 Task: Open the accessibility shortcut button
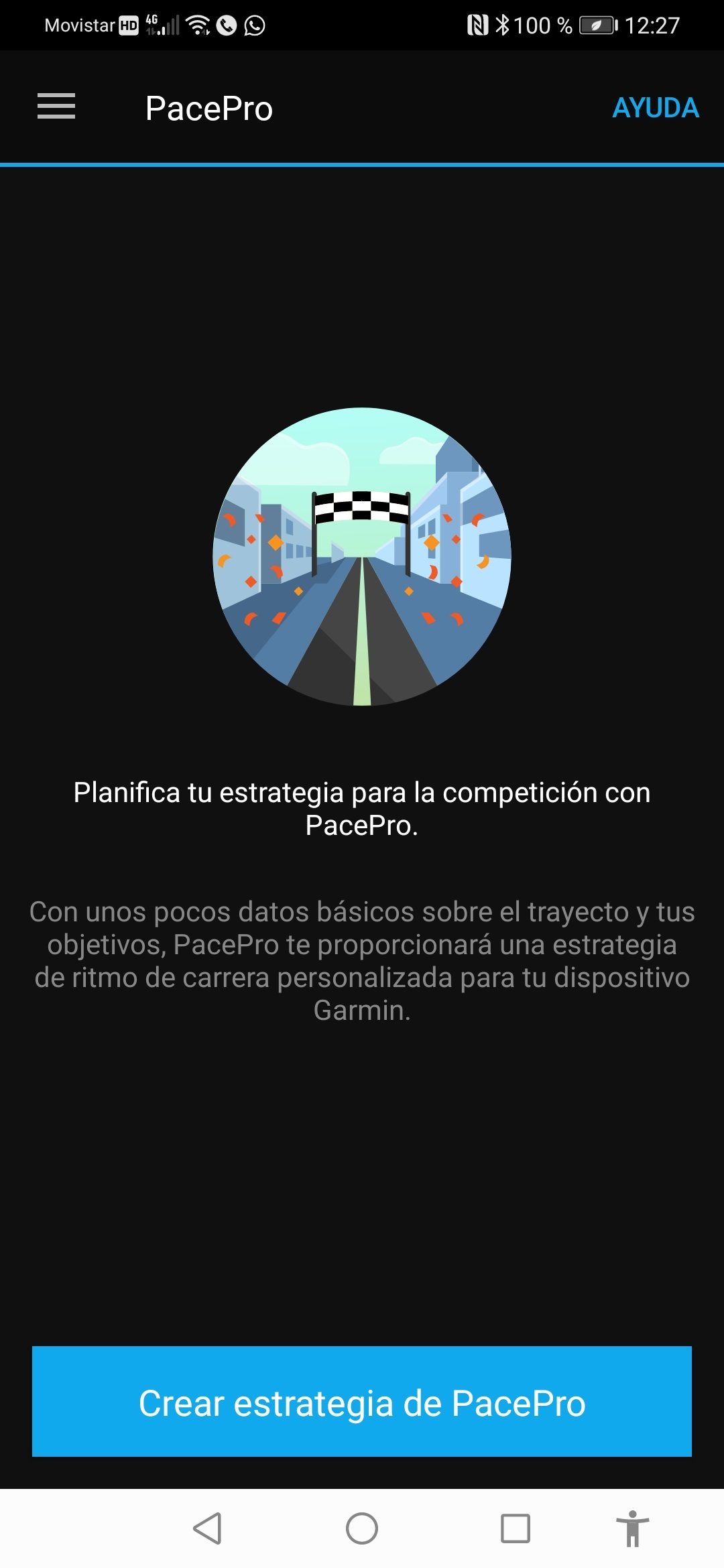tap(632, 1528)
